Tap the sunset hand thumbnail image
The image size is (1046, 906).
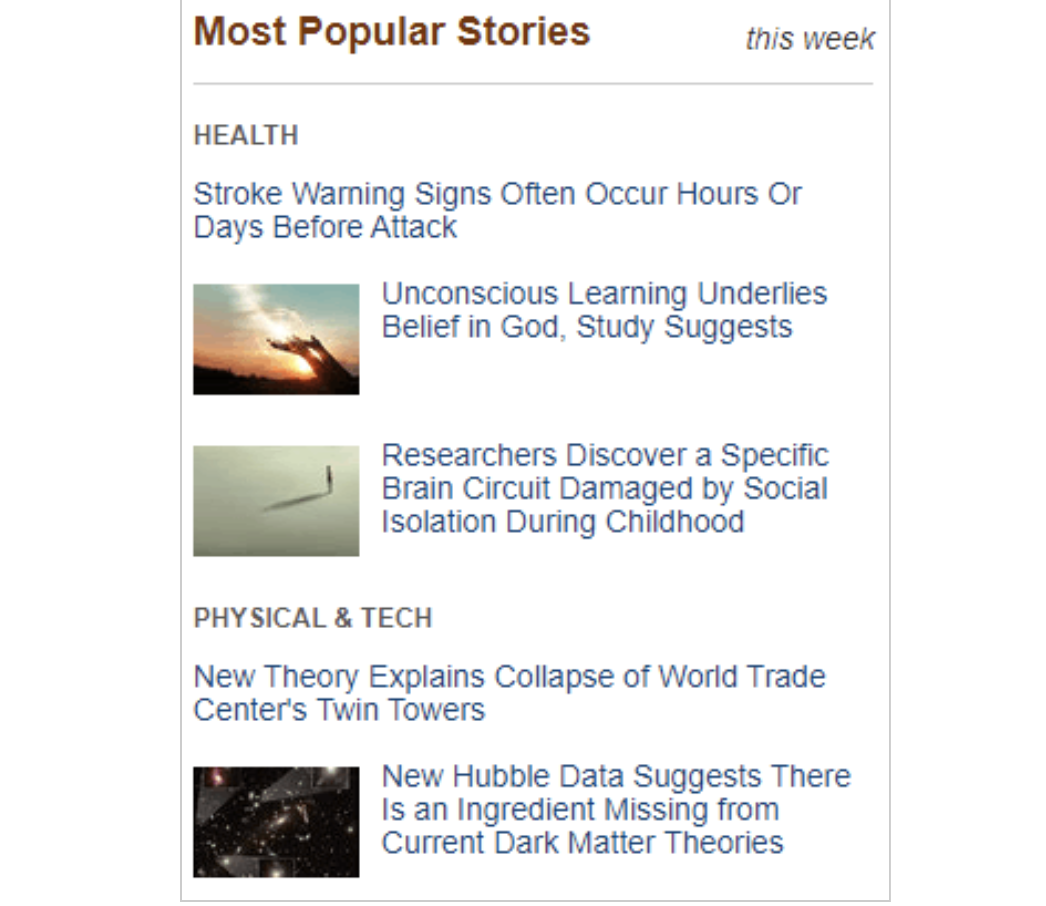pos(276,339)
